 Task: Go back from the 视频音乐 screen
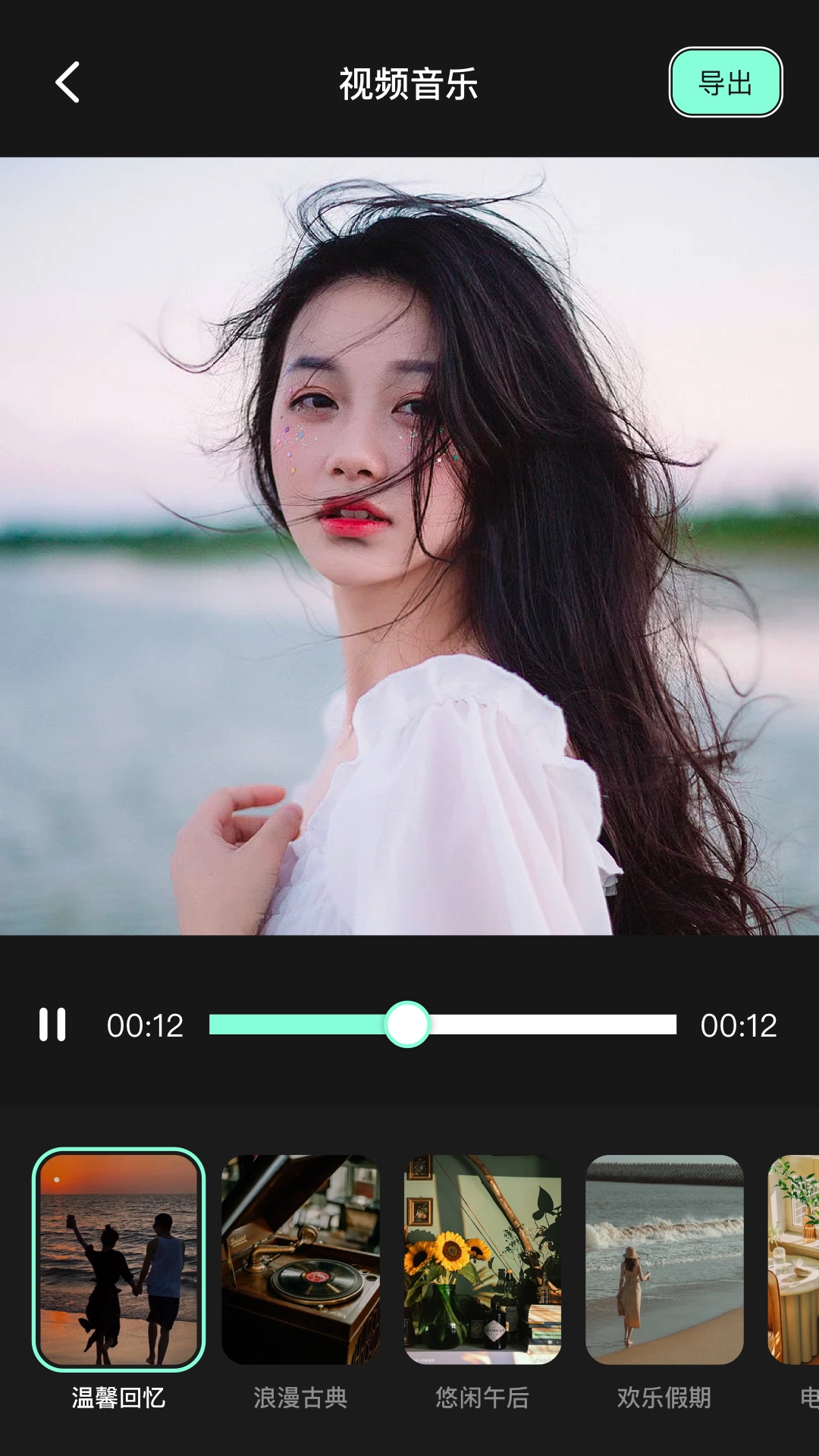[67, 83]
